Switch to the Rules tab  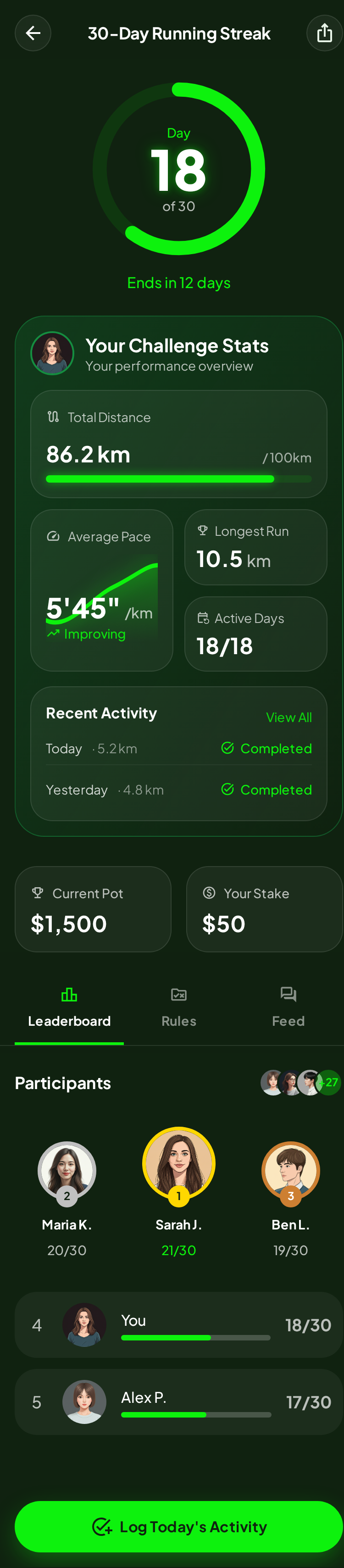pyautogui.click(x=178, y=1008)
